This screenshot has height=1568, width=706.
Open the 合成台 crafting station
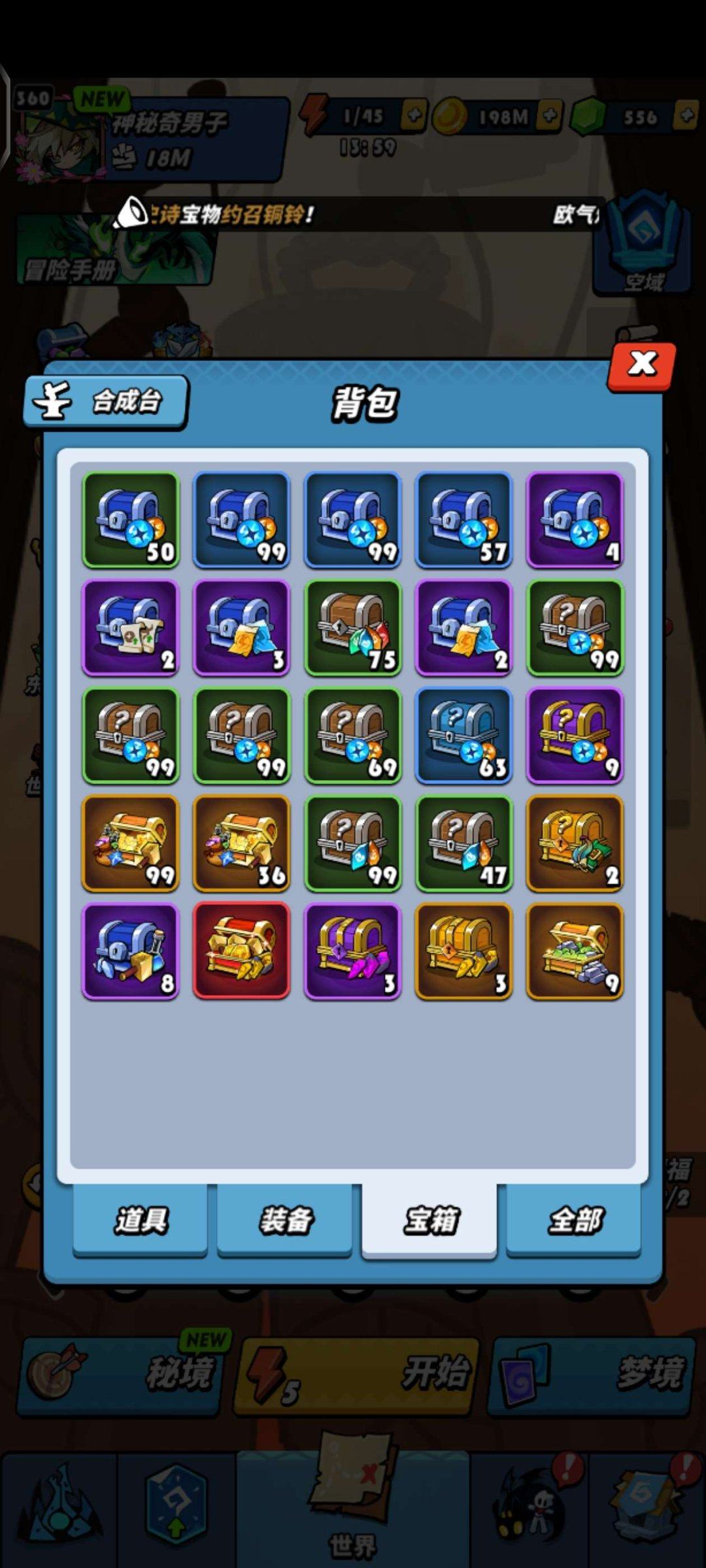point(106,401)
